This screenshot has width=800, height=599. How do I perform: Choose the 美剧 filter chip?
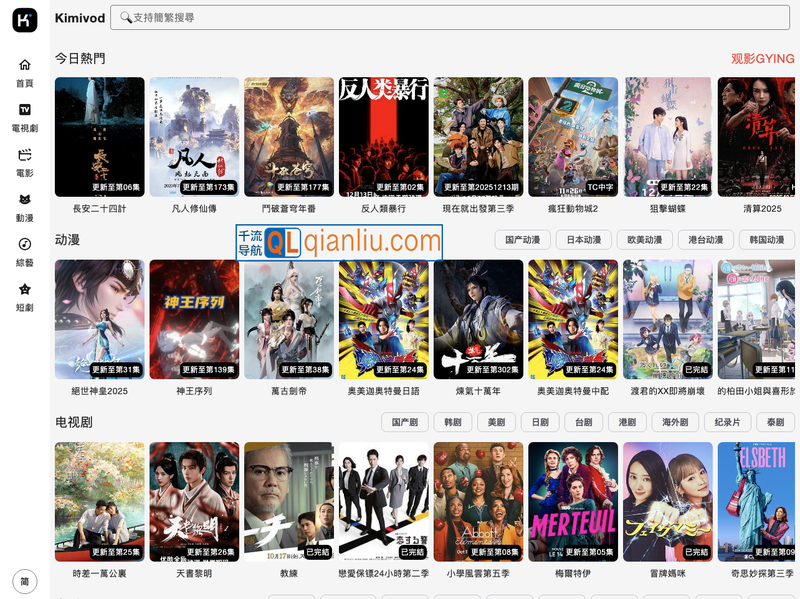click(497, 423)
